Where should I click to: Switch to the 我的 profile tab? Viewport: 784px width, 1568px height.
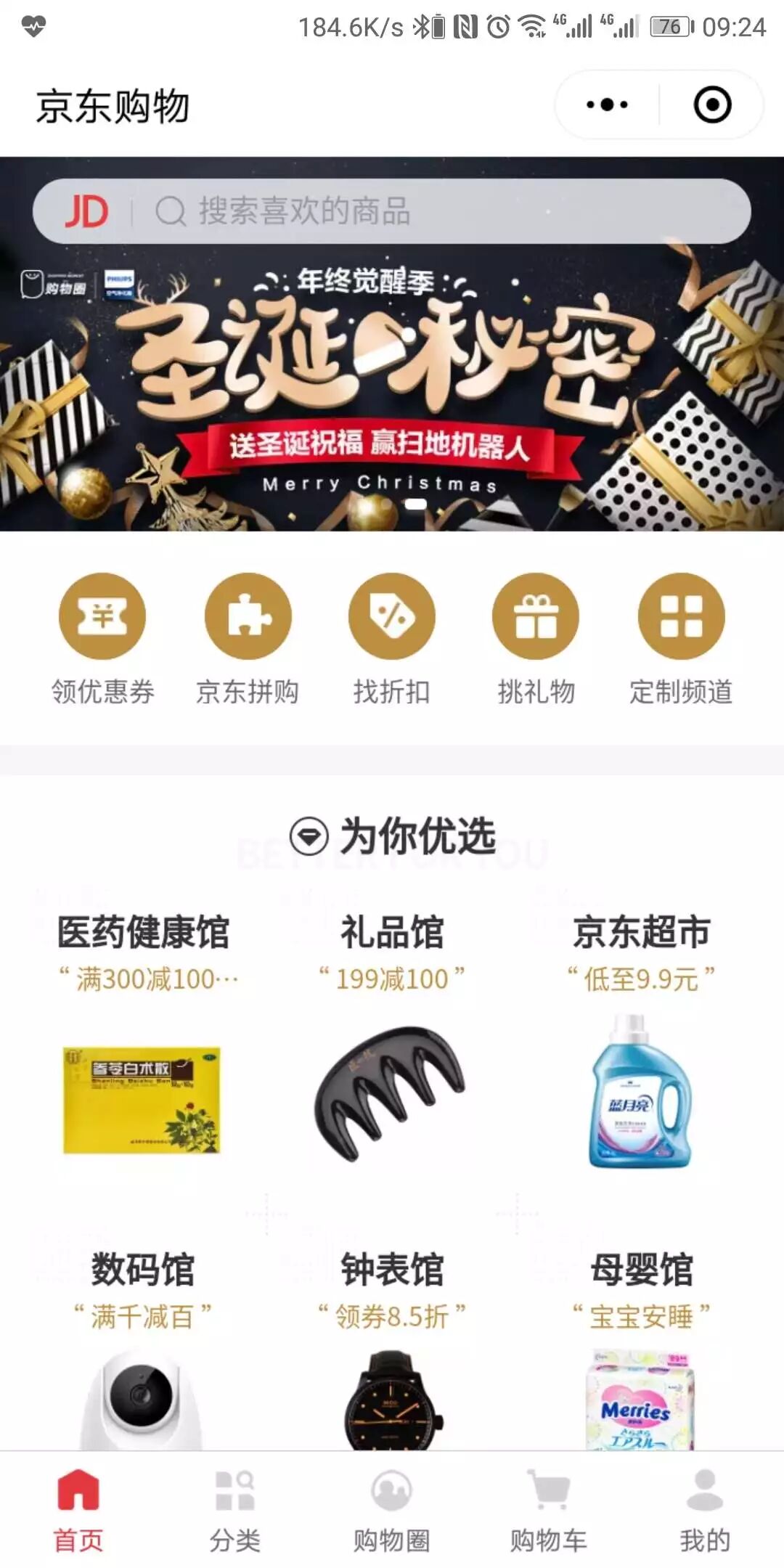(x=705, y=1510)
